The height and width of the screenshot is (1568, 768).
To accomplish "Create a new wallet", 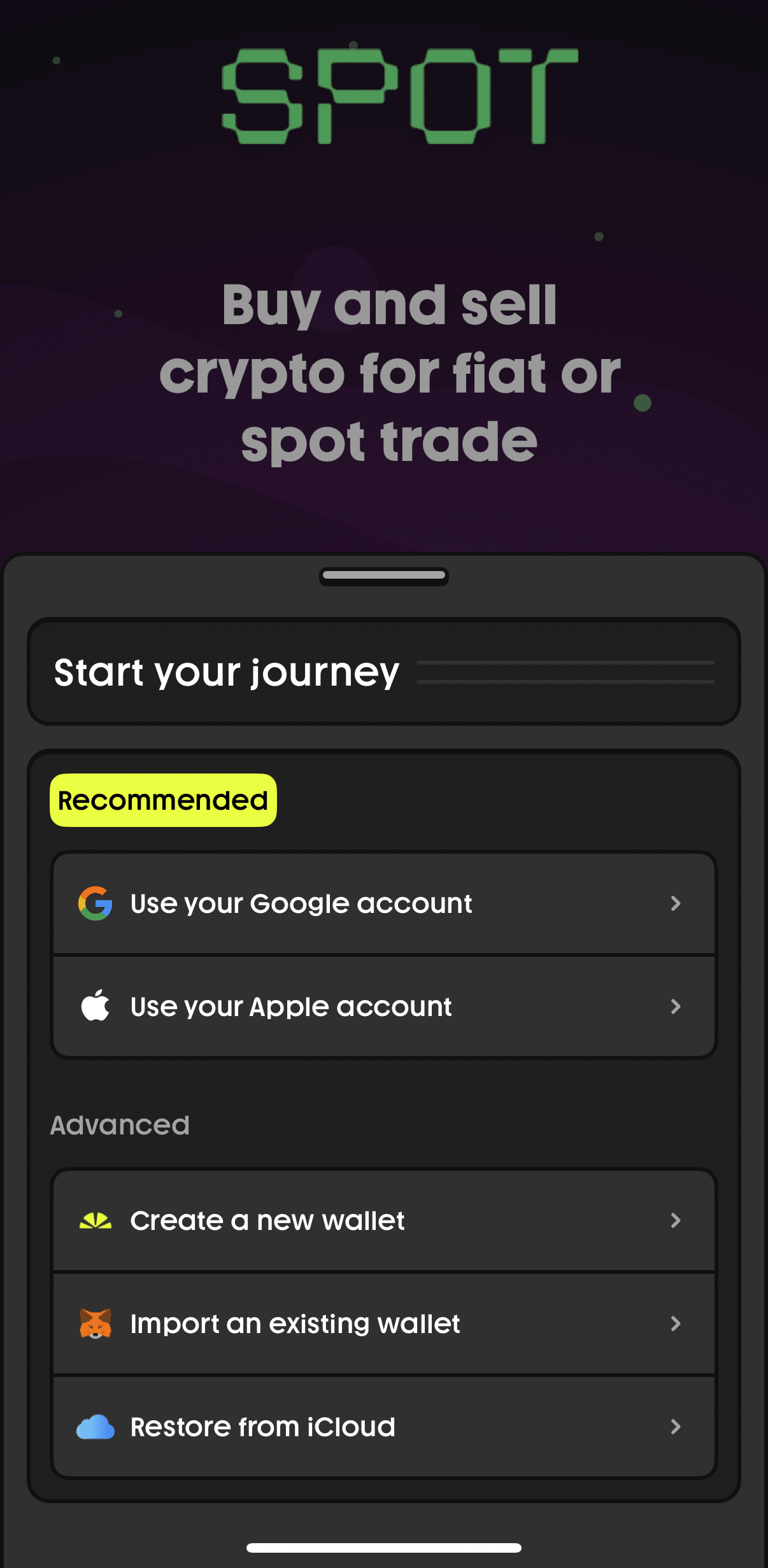I will (383, 1220).
